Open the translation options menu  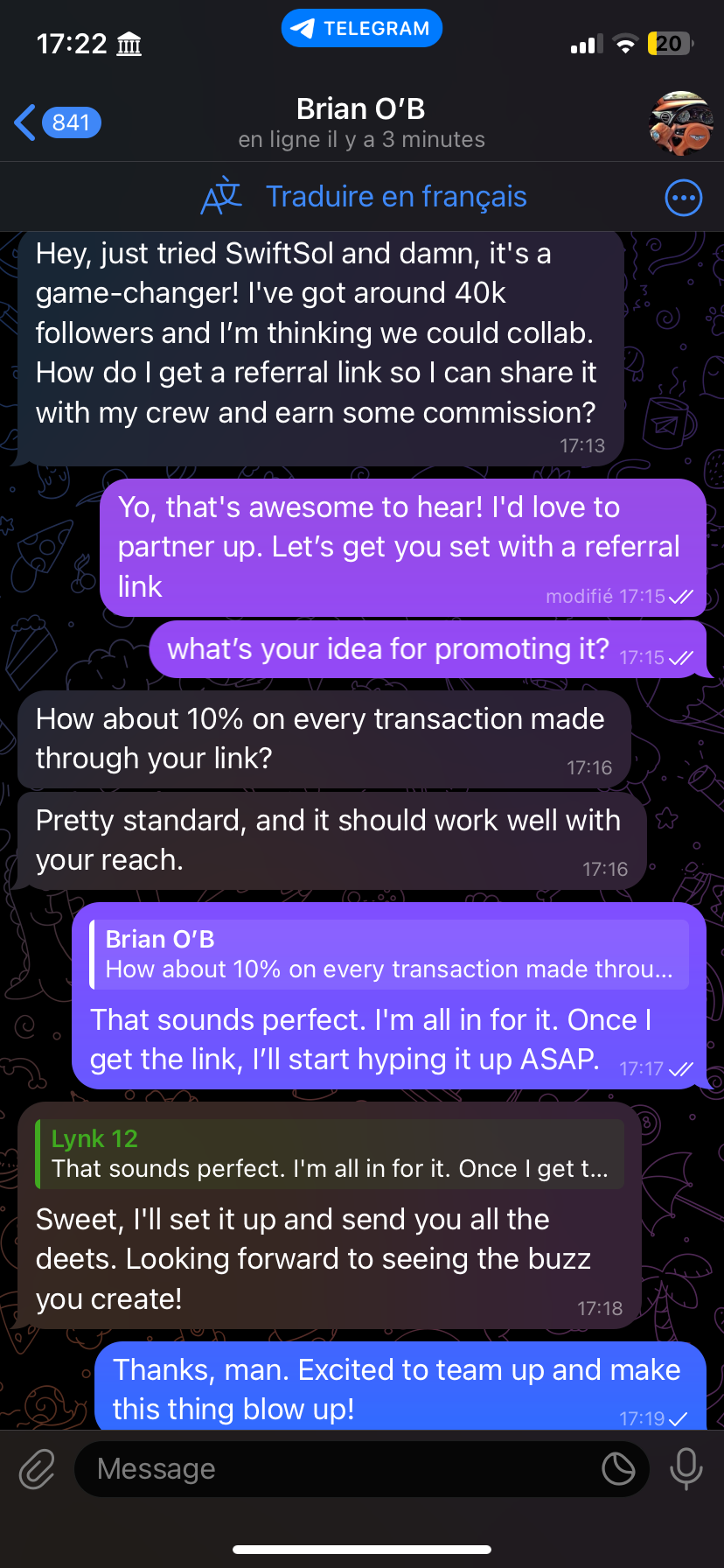click(x=683, y=199)
